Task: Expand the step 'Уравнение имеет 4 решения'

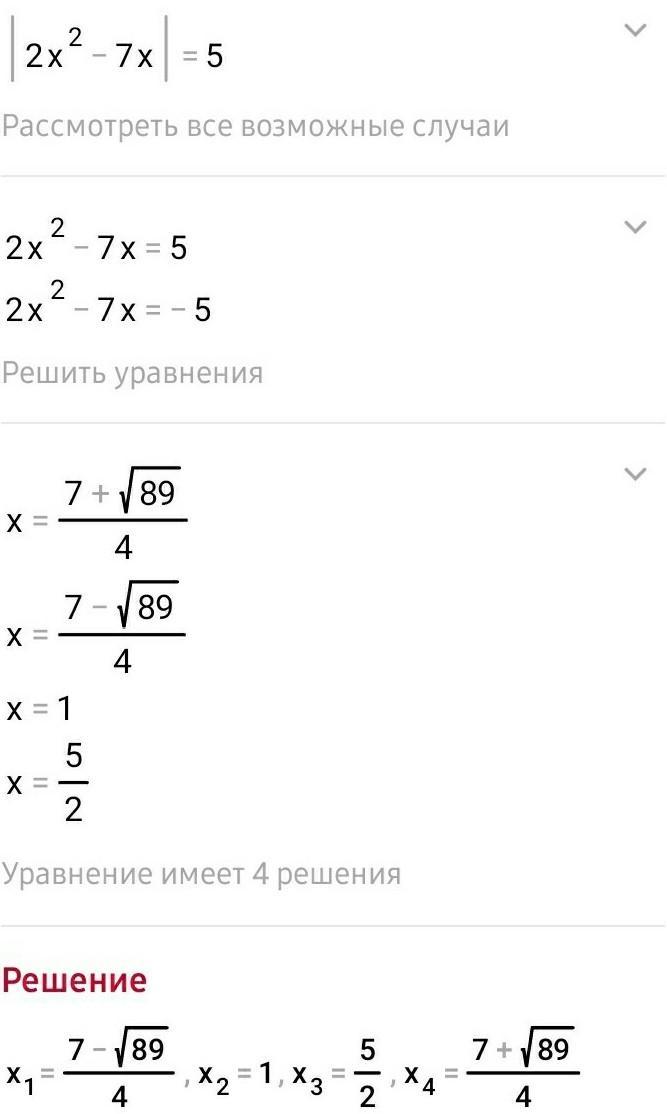Action: click(634, 474)
